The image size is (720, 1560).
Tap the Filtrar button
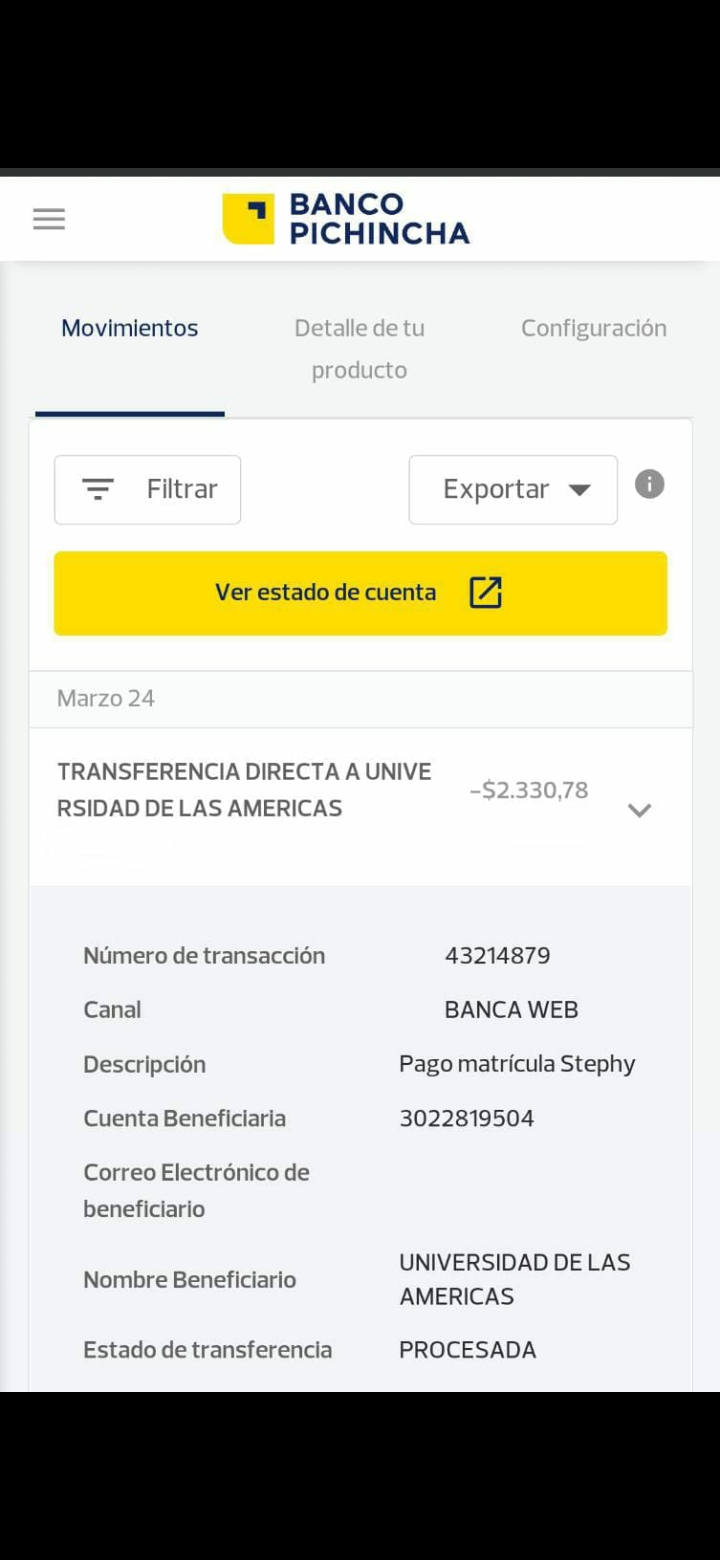pos(148,489)
